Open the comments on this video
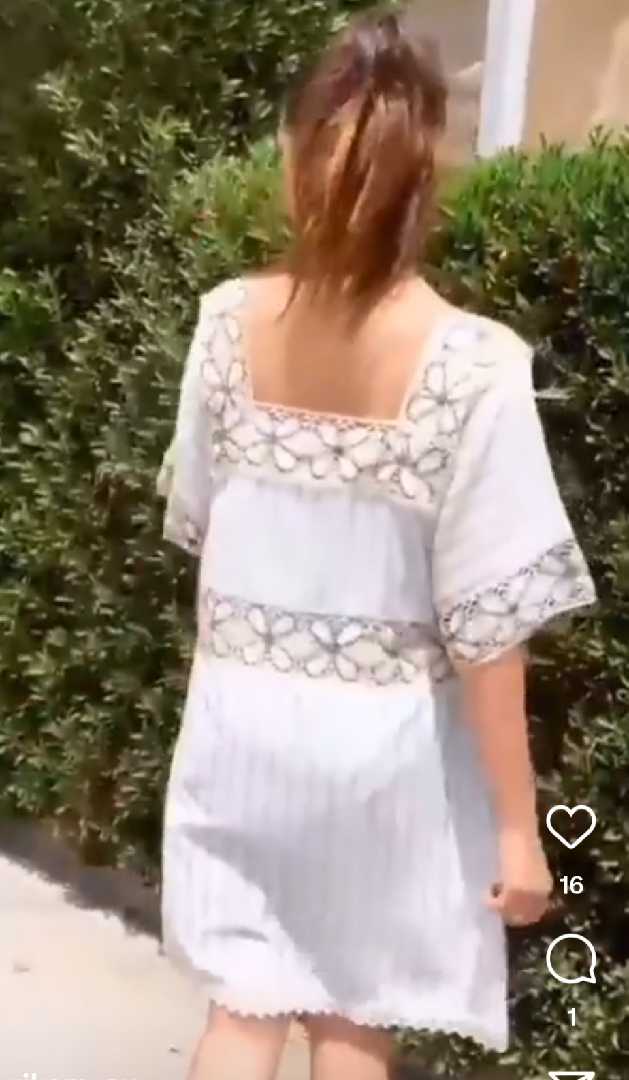Screen dimensions: 629x1080 click(571, 959)
